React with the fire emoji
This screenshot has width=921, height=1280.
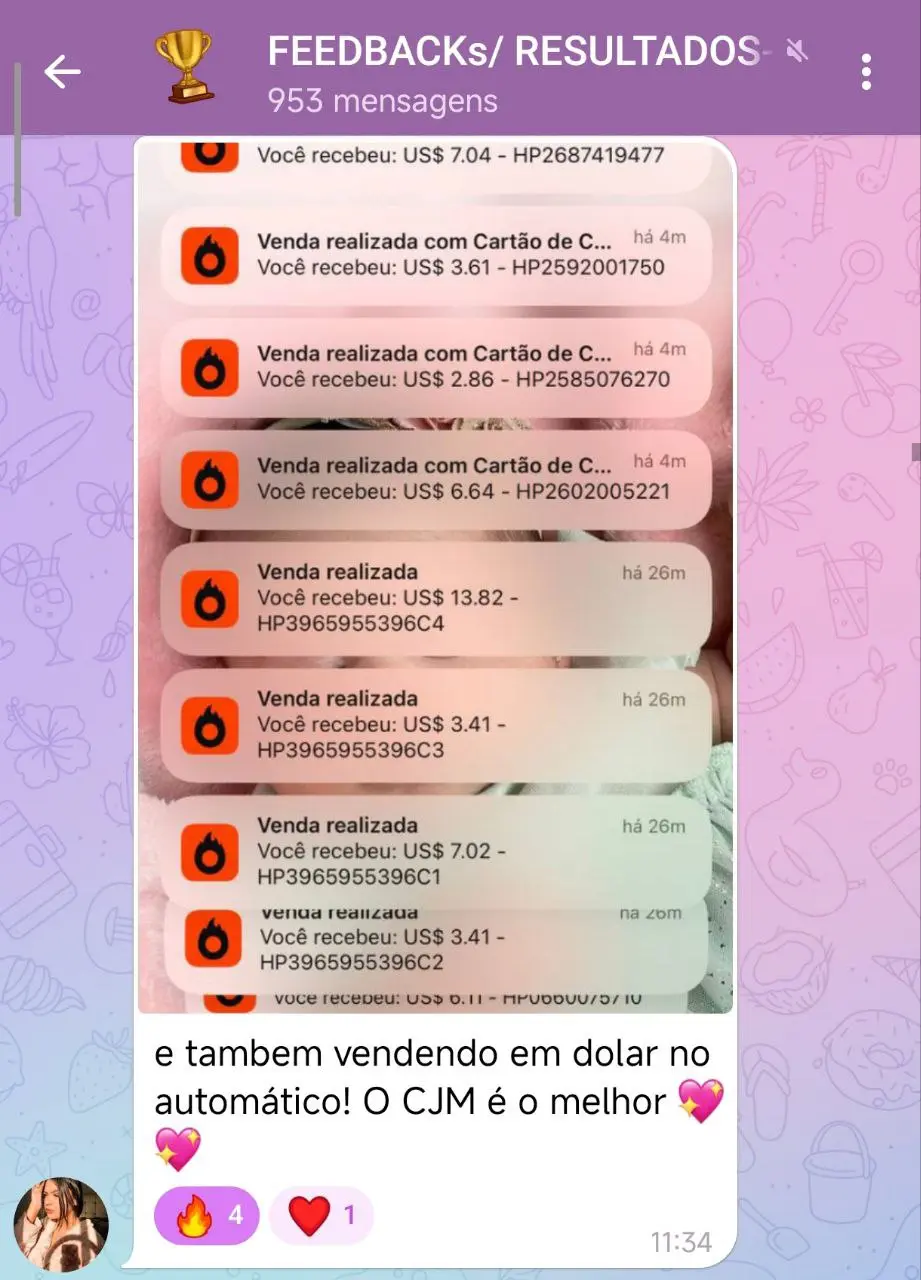point(207,1215)
